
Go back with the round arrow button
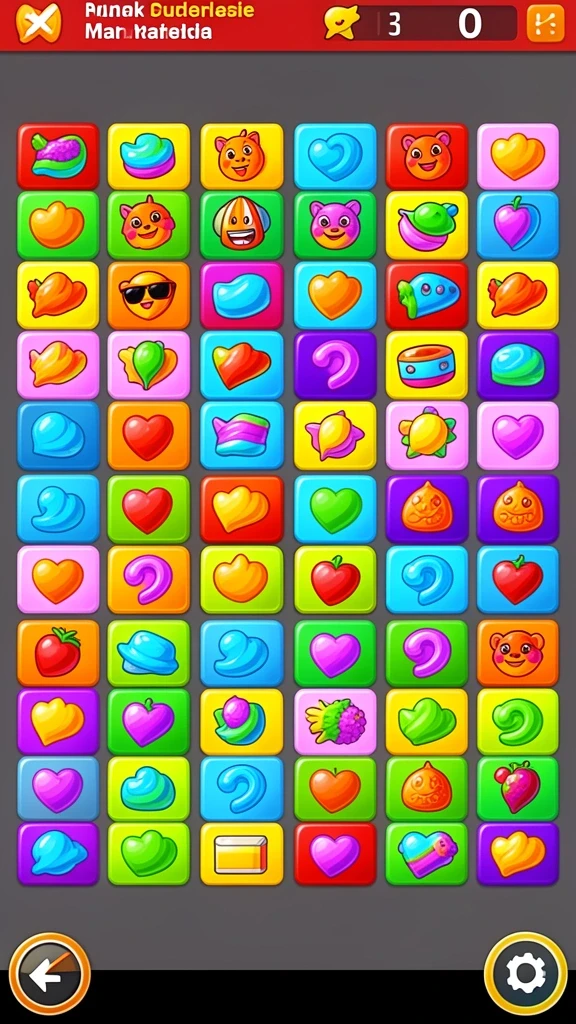tap(50, 974)
